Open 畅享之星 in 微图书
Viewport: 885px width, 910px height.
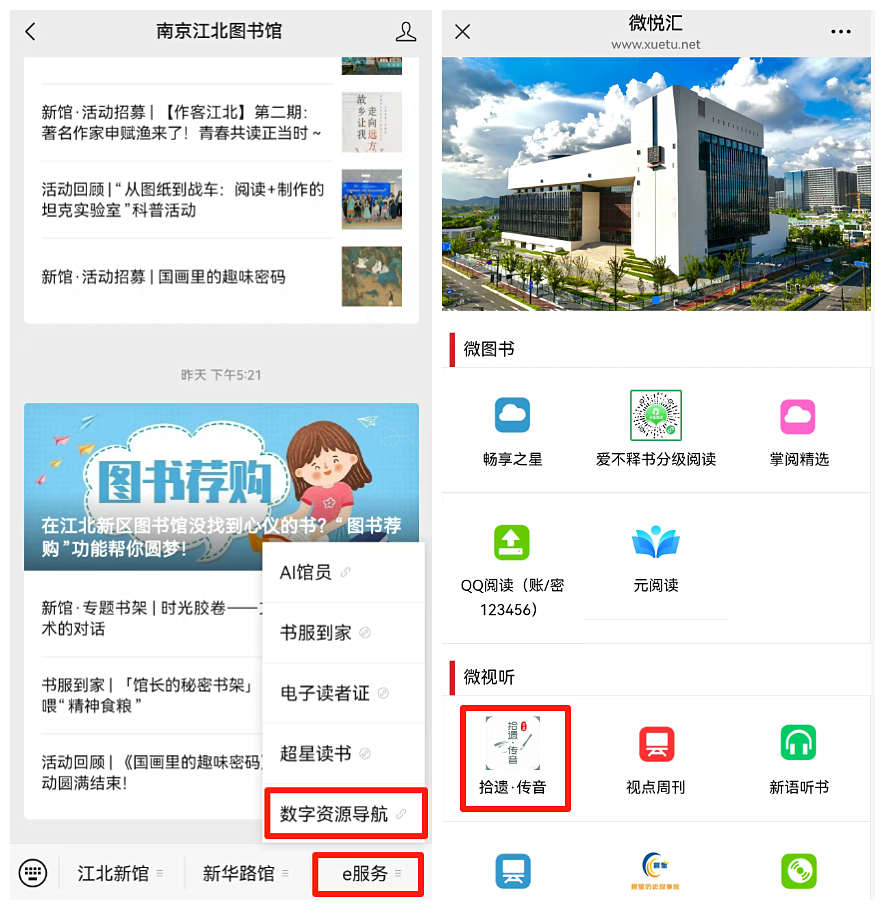pyautogui.click(x=512, y=430)
